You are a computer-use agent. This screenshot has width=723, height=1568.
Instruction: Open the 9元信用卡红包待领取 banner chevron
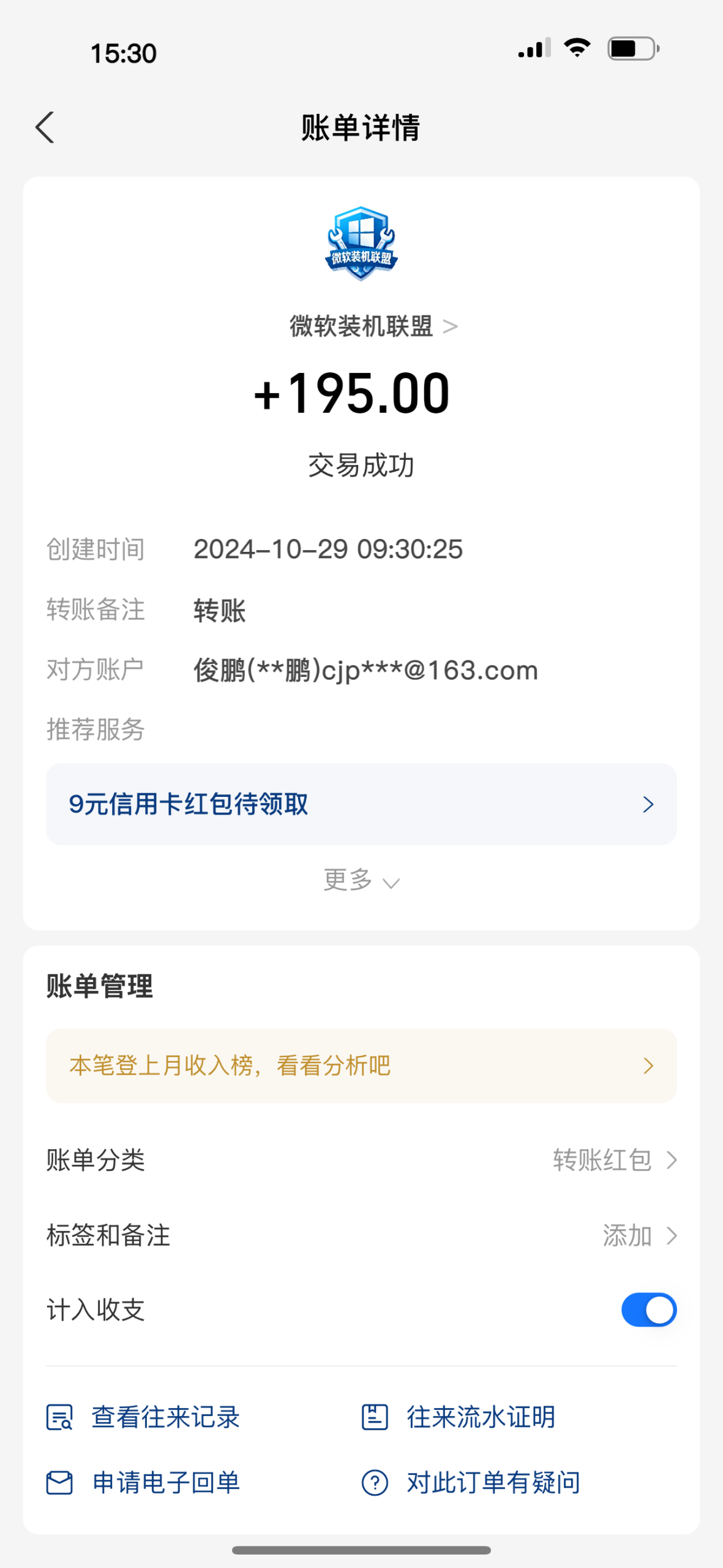coord(648,804)
